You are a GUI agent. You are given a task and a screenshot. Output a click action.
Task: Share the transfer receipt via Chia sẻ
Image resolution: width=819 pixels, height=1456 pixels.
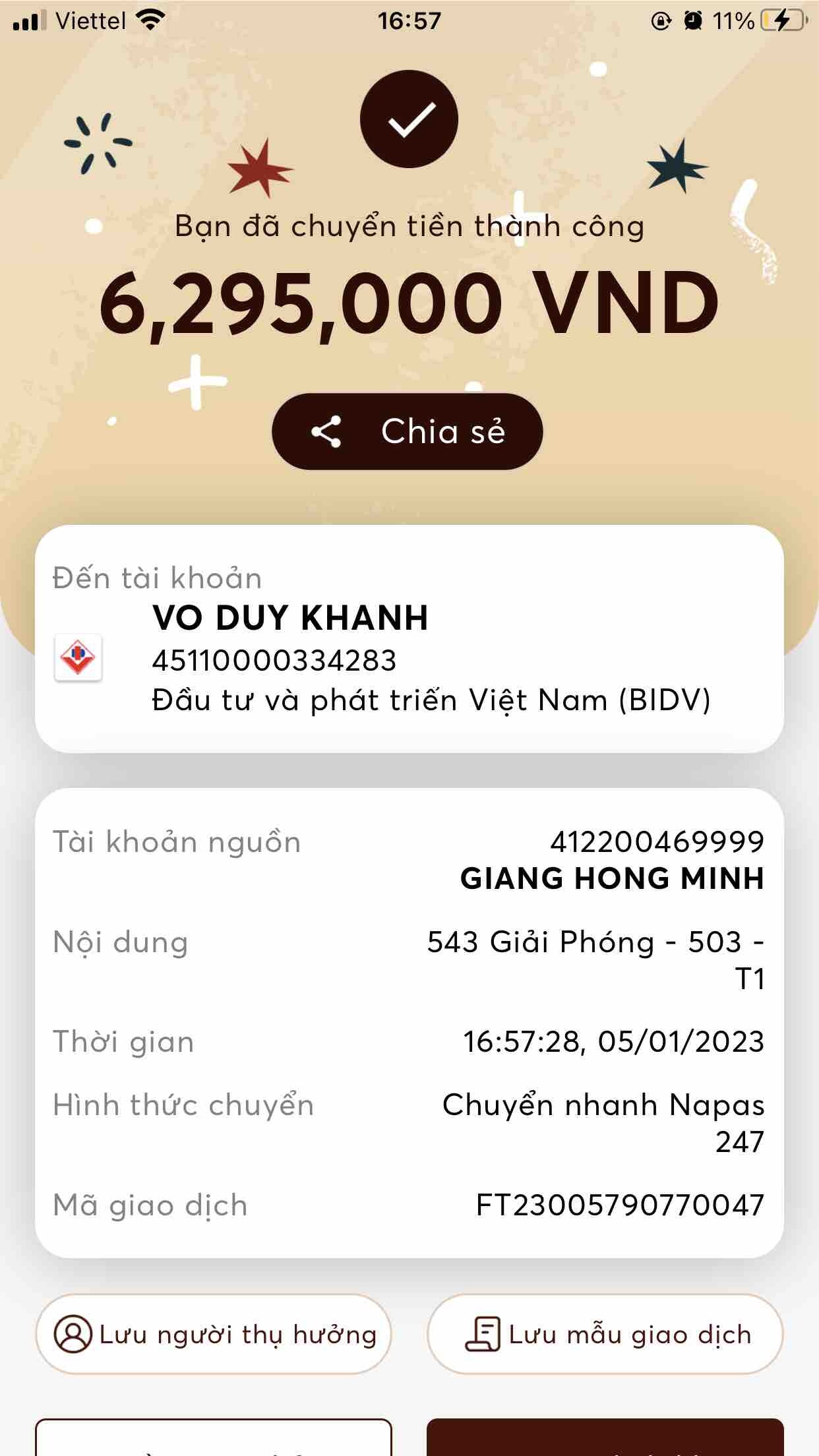pos(408,432)
